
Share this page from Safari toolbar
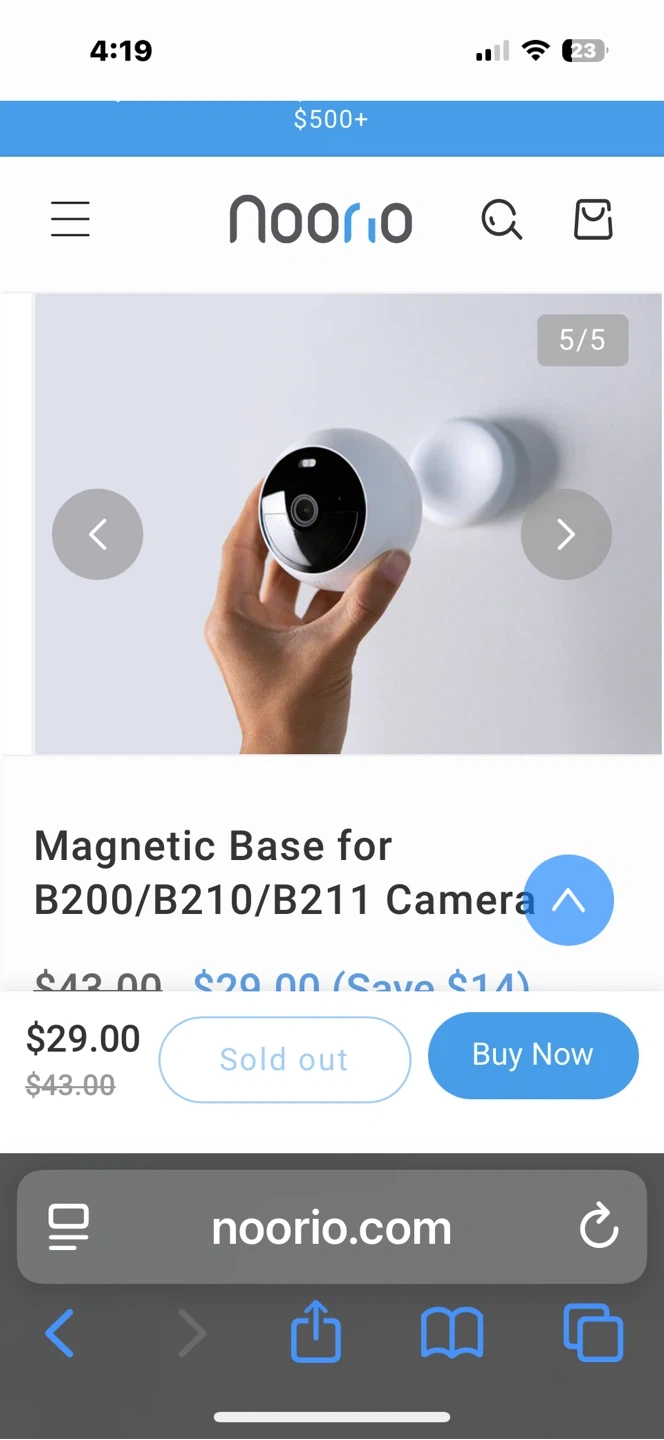pos(316,1330)
